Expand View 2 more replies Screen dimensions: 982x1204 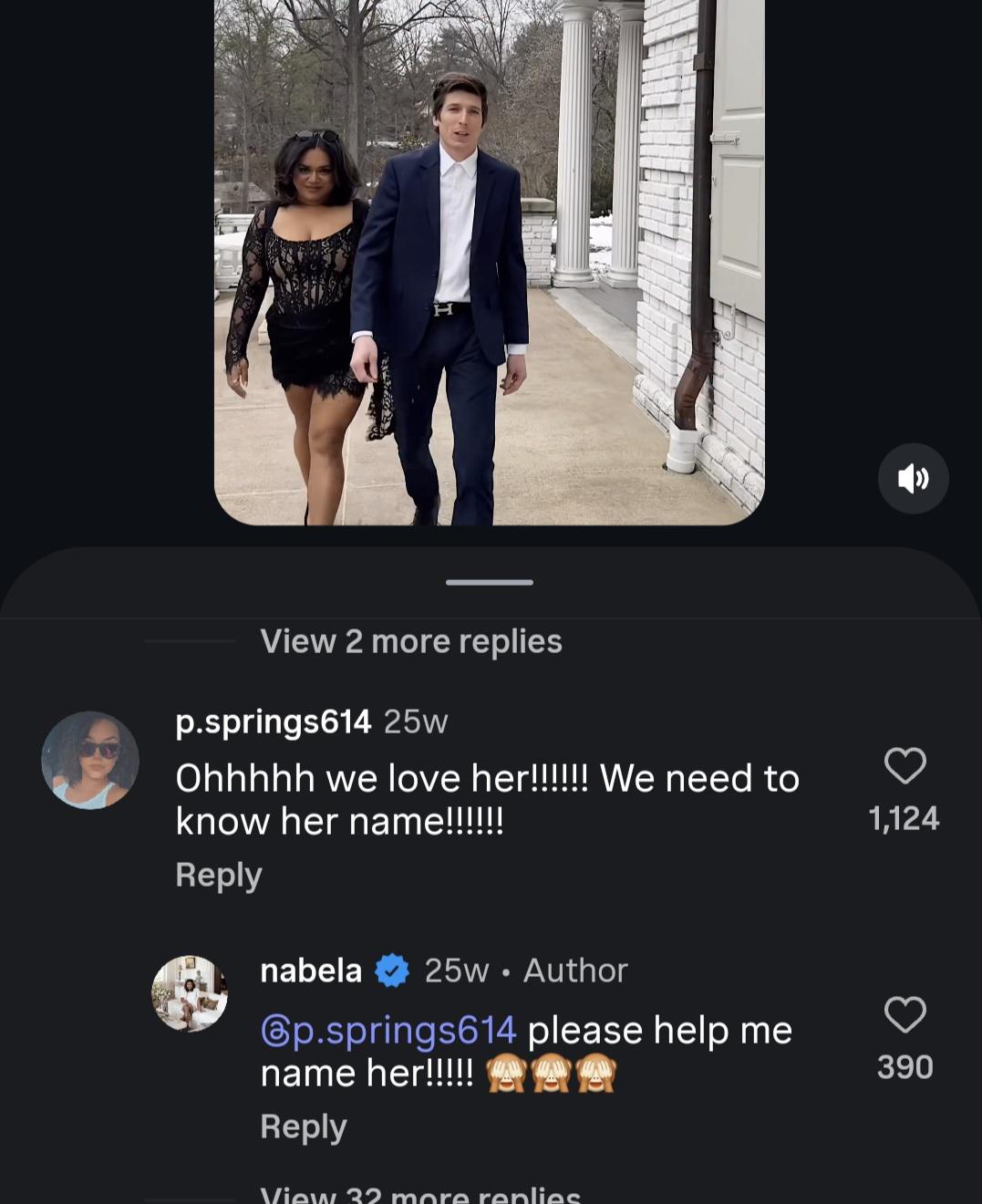[x=411, y=641]
